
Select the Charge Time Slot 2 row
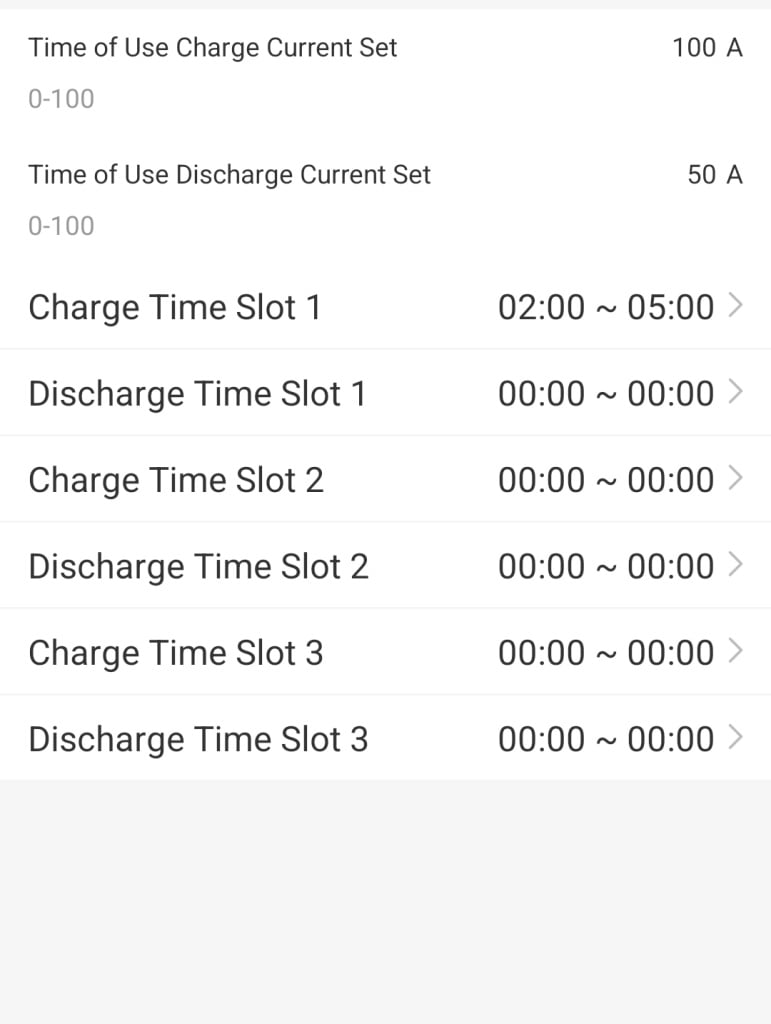(385, 480)
